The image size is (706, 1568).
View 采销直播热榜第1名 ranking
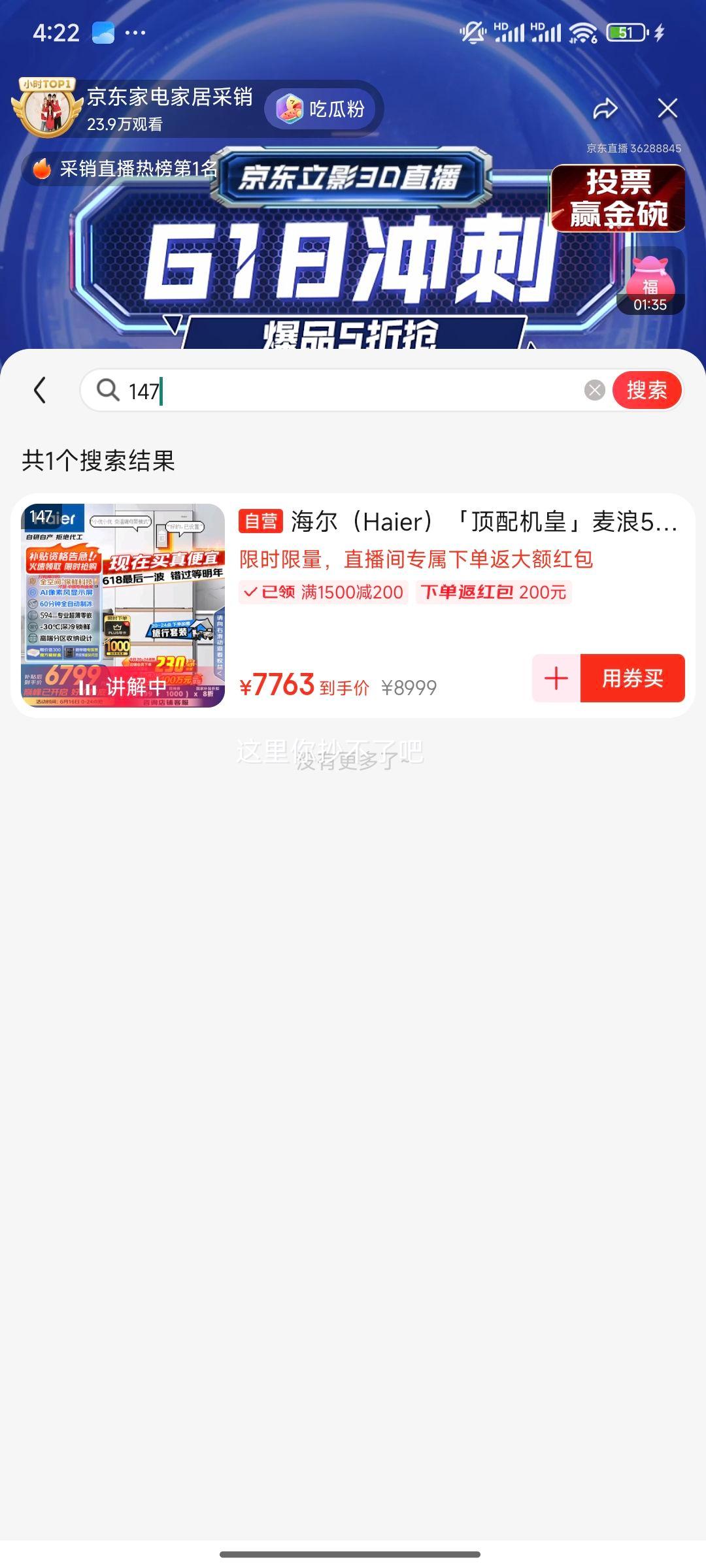[121, 169]
